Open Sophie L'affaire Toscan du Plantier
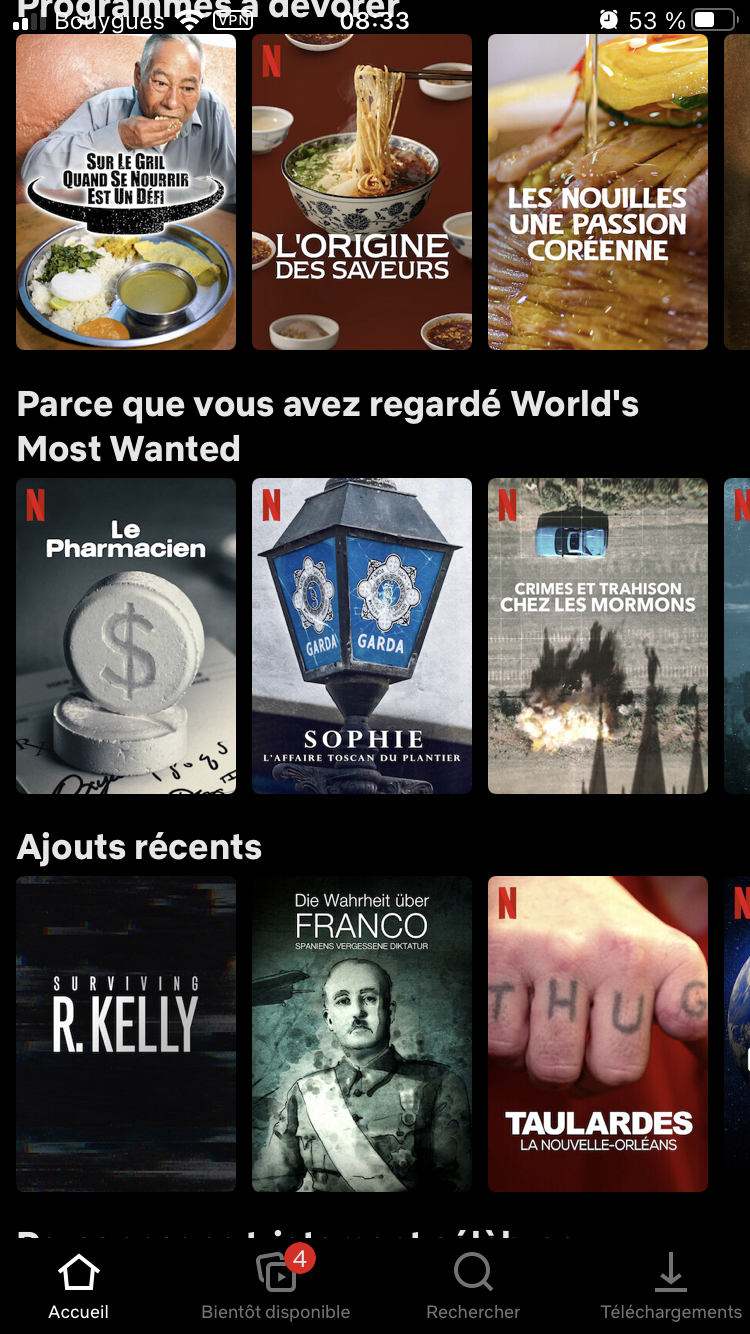The height and width of the screenshot is (1334, 750). point(362,636)
